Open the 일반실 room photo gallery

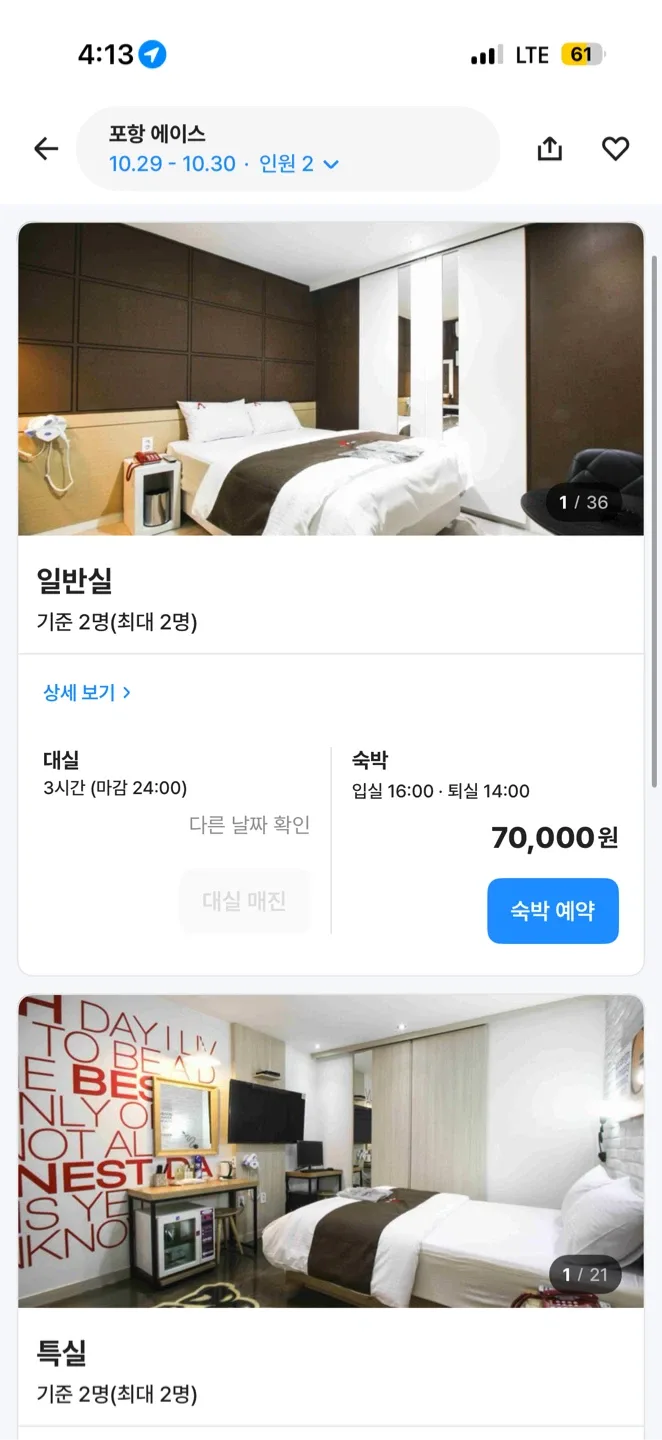331,379
